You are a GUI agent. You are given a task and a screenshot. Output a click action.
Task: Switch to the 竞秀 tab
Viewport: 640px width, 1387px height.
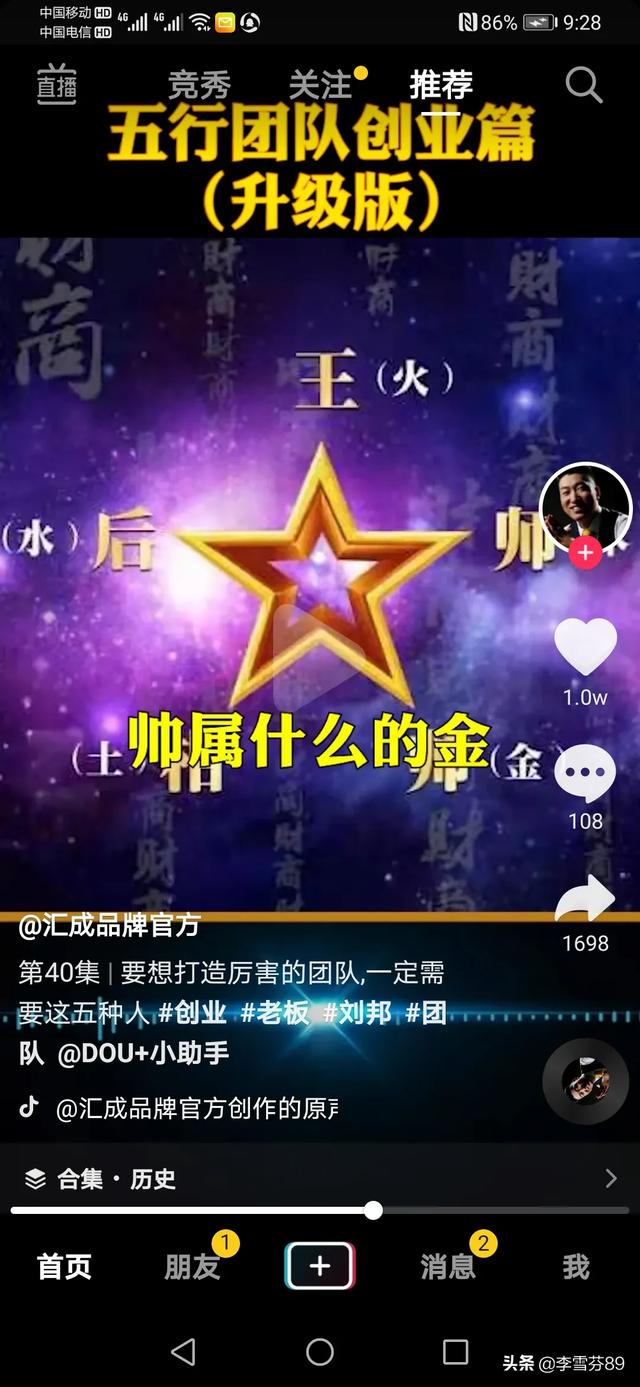click(199, 86)
